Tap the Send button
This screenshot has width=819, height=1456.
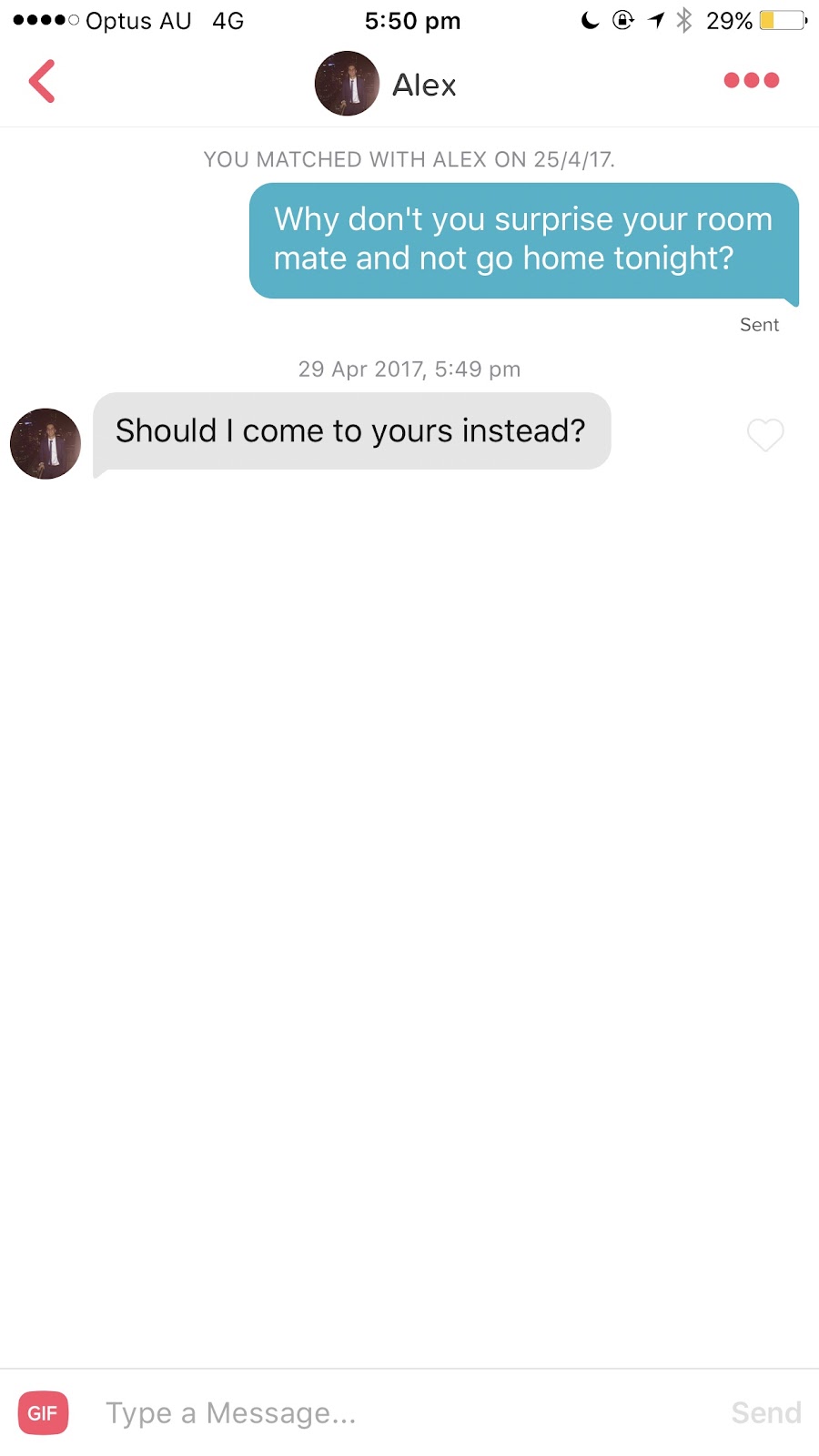(x=765, y=1412)
